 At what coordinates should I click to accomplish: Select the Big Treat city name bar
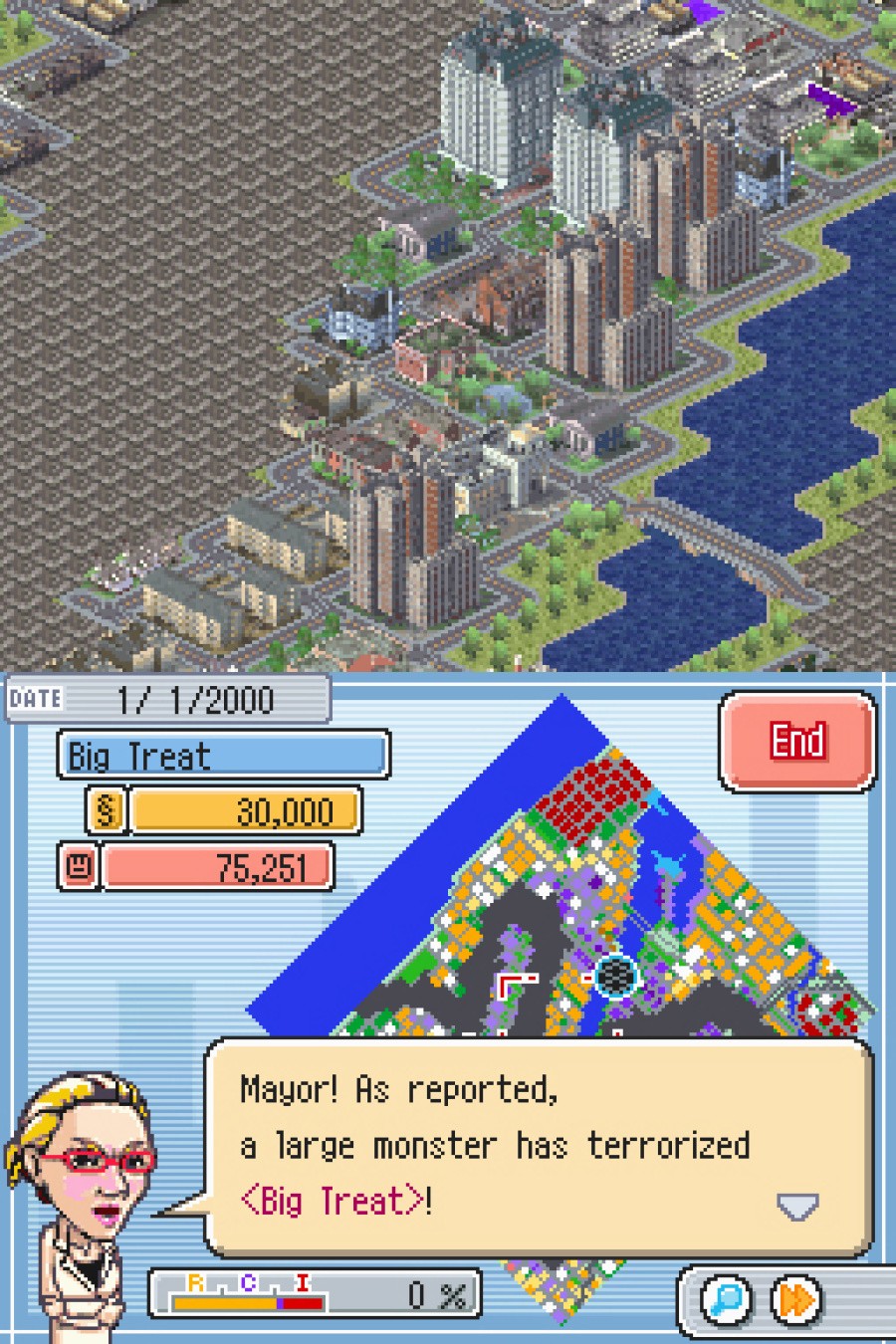(222, 755)
